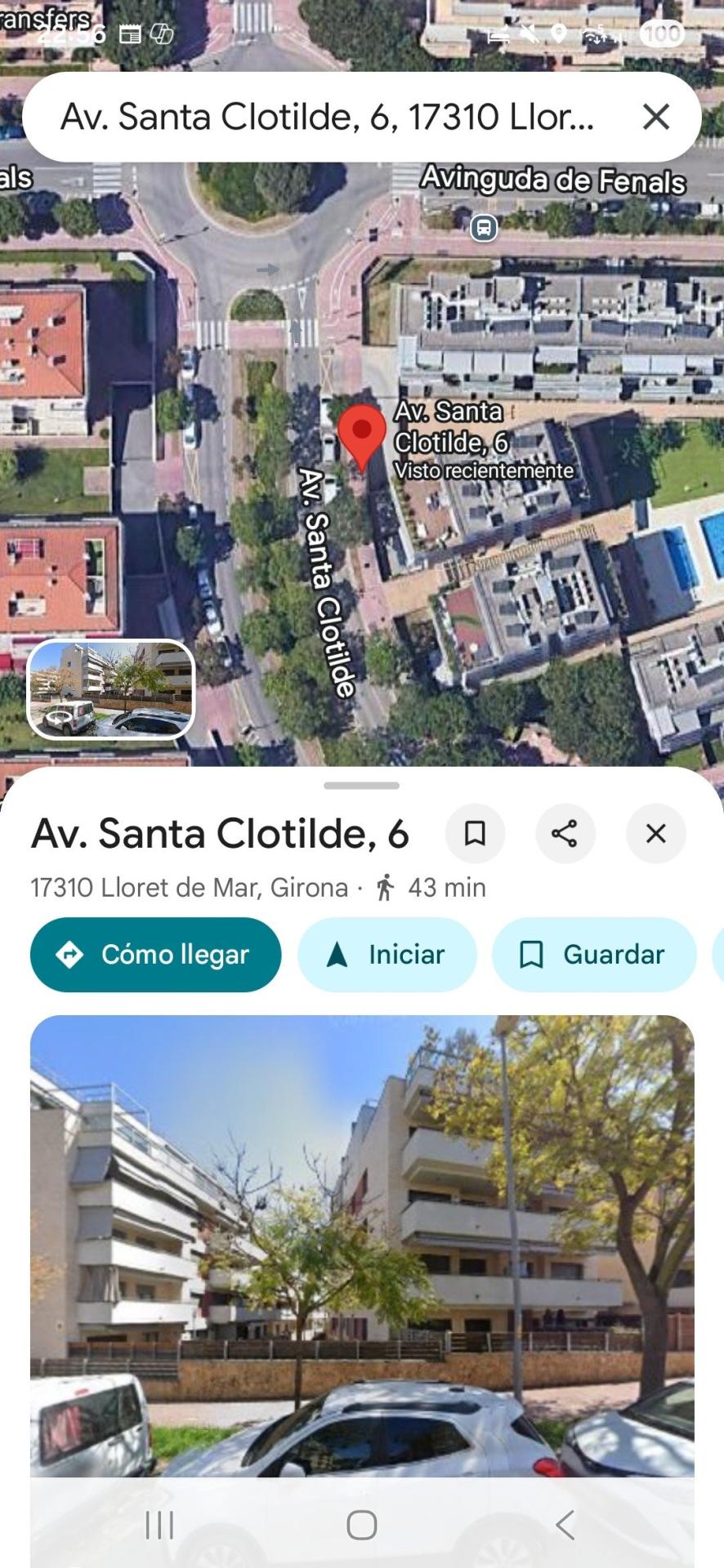
Task: Go back using the system back button
Action: [x=565, y=1525]
